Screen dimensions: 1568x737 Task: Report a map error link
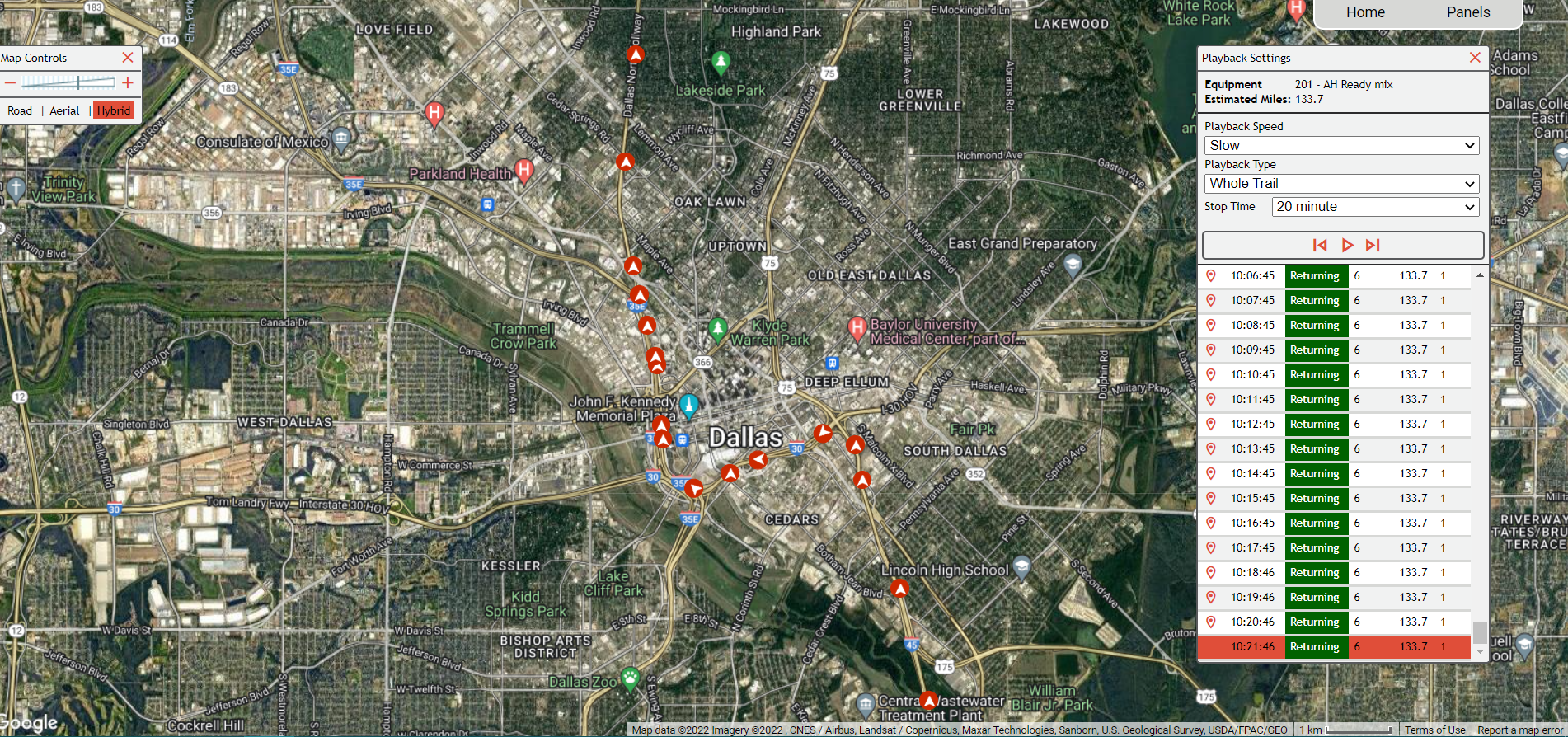[1520, 730]
